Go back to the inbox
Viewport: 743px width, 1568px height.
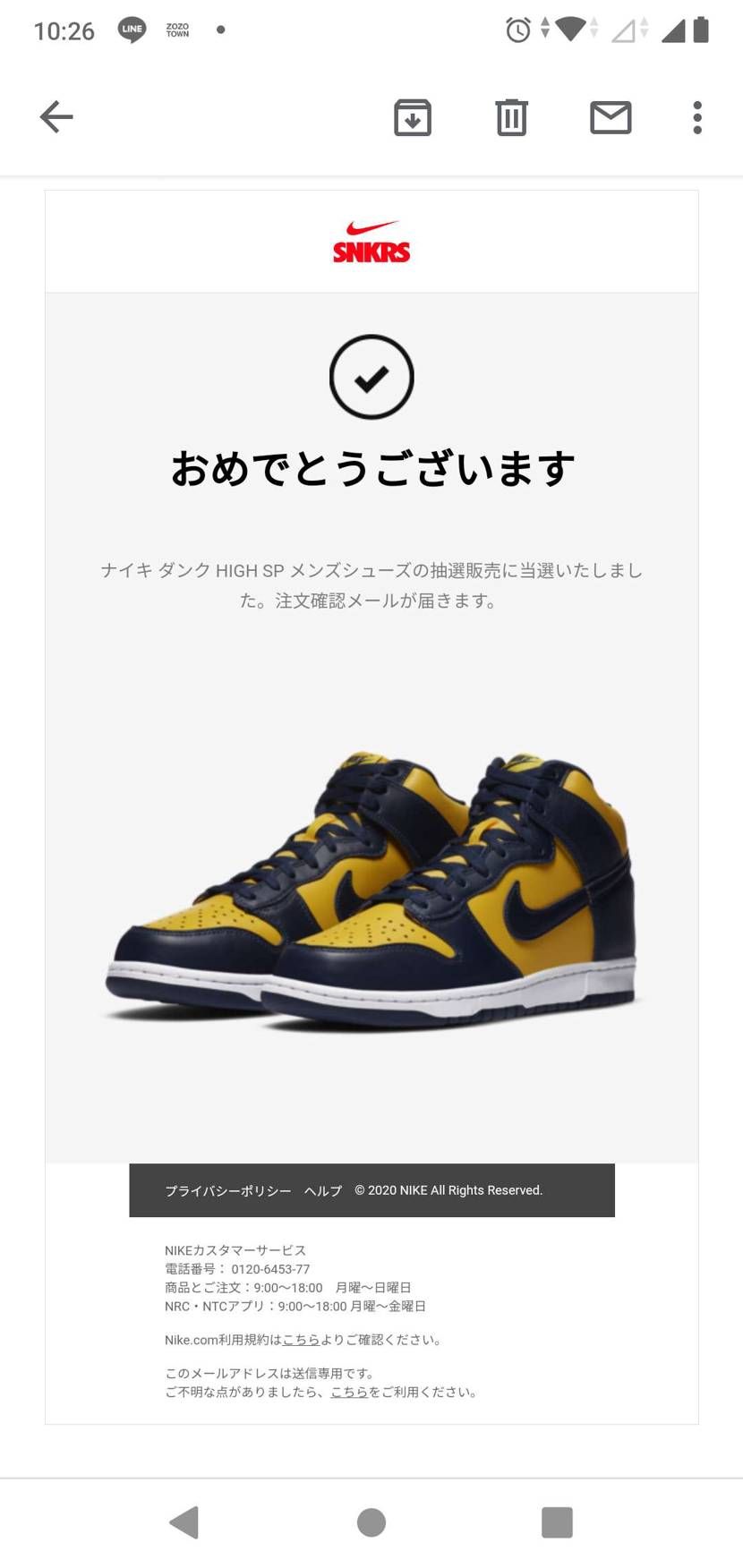pos(56,117)
